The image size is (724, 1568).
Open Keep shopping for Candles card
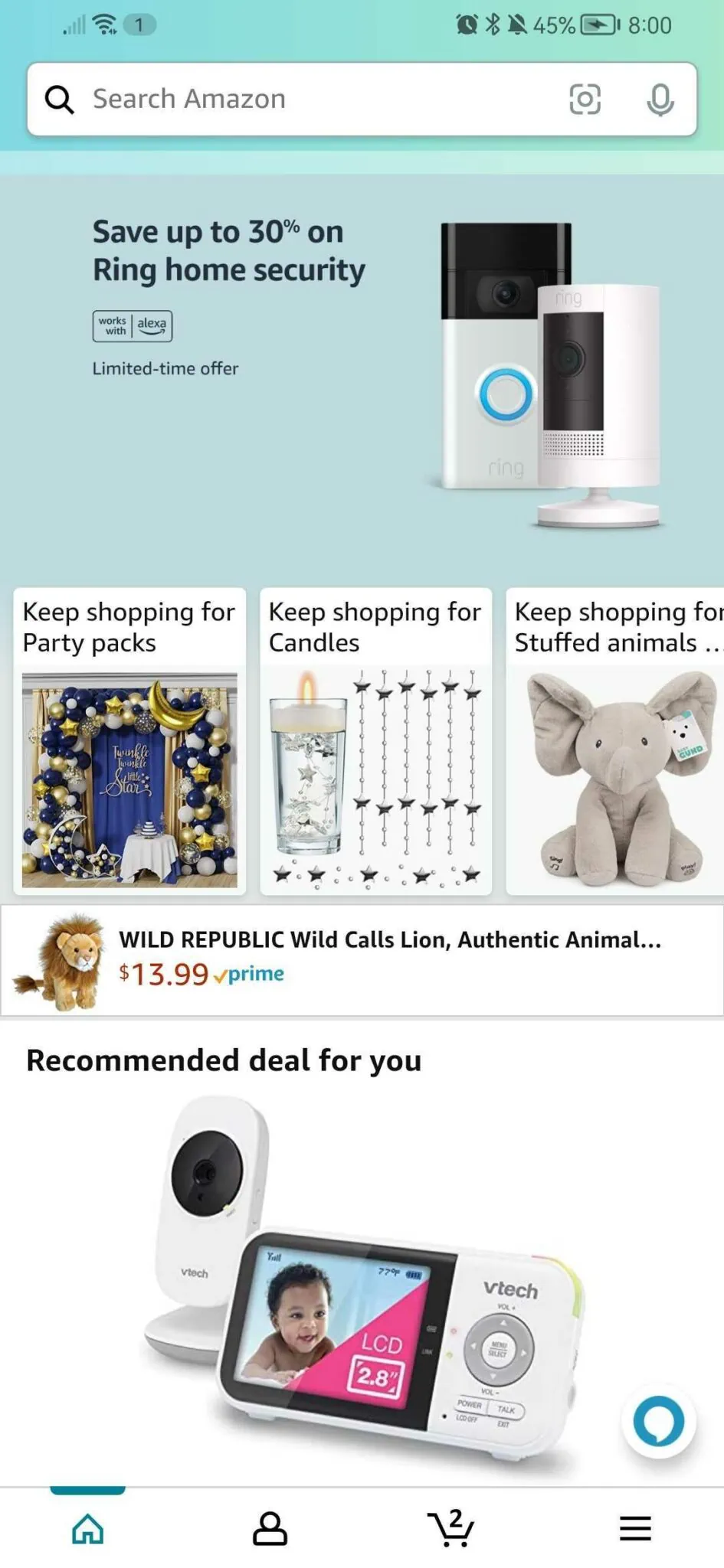375,741
